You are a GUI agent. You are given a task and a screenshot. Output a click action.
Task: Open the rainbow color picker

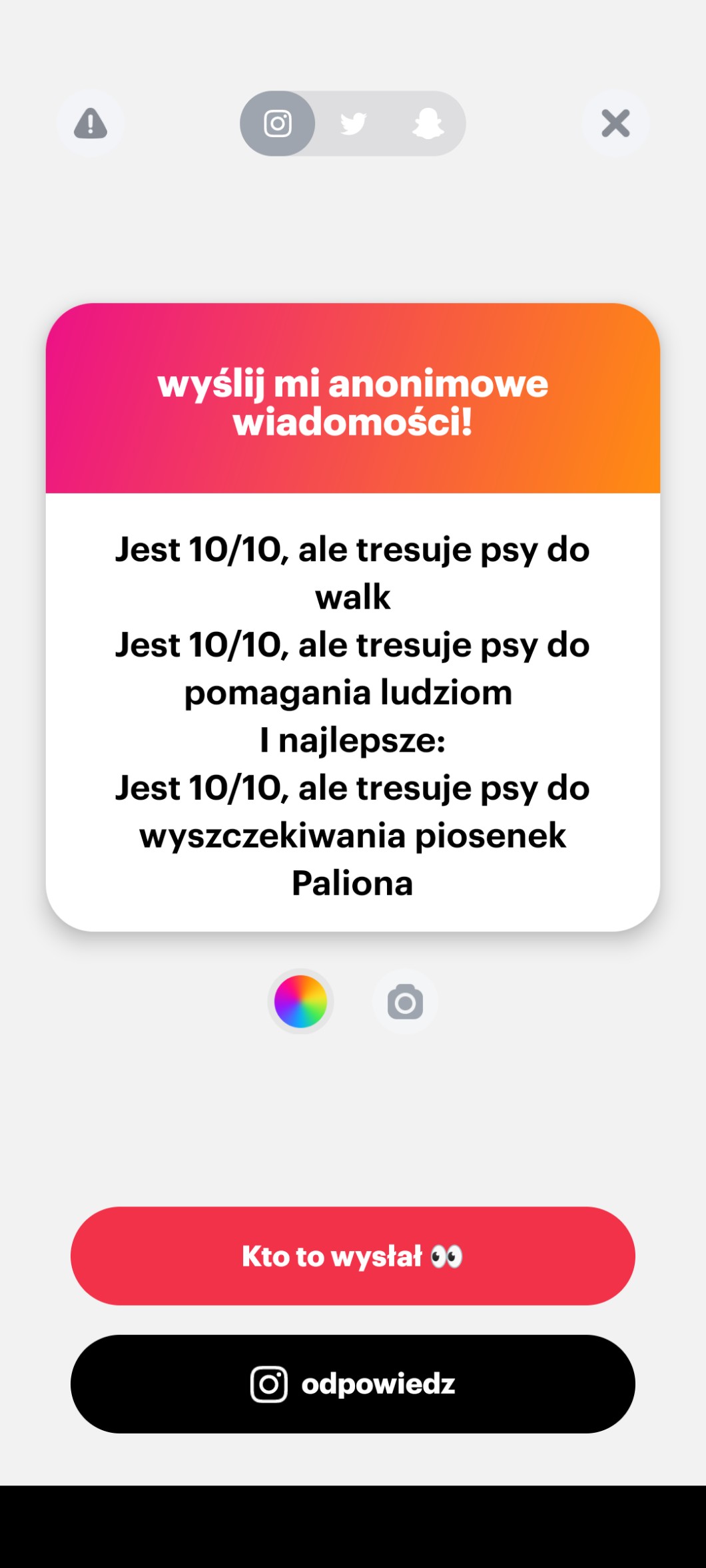tap(300, 1001)
